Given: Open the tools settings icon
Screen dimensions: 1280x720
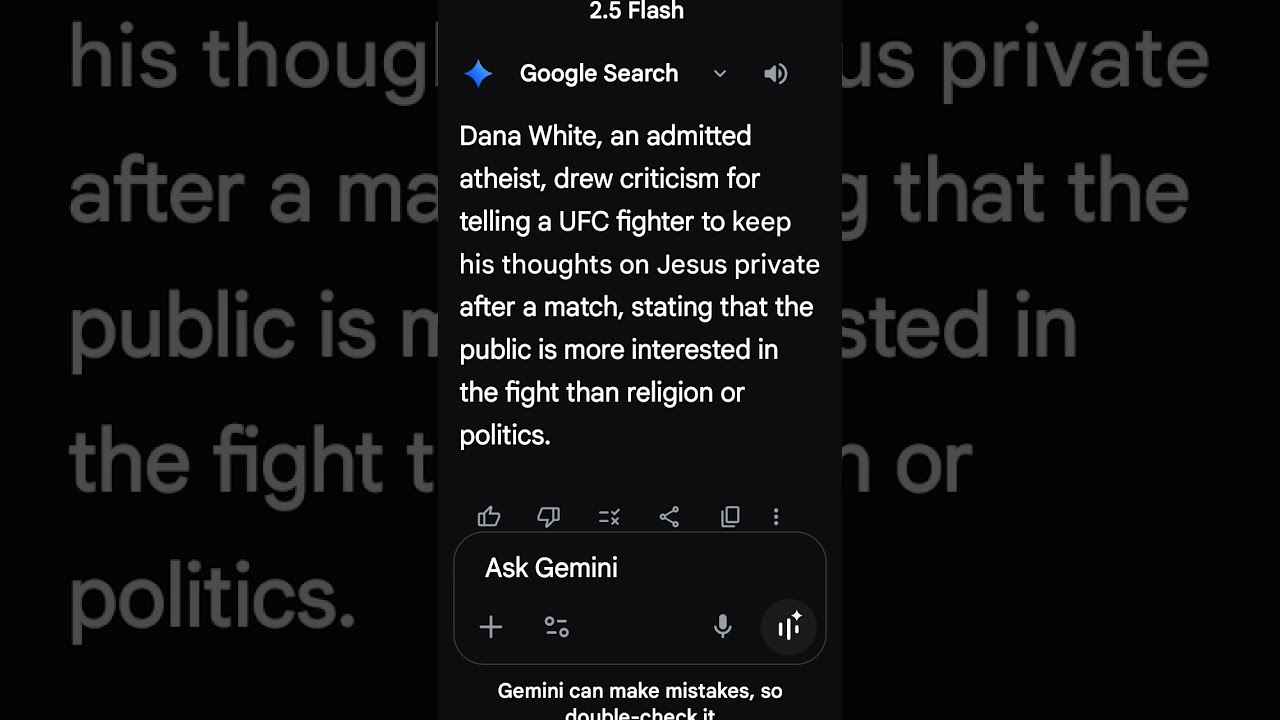Looking at the screenshot, I should [x=557, y=627].
